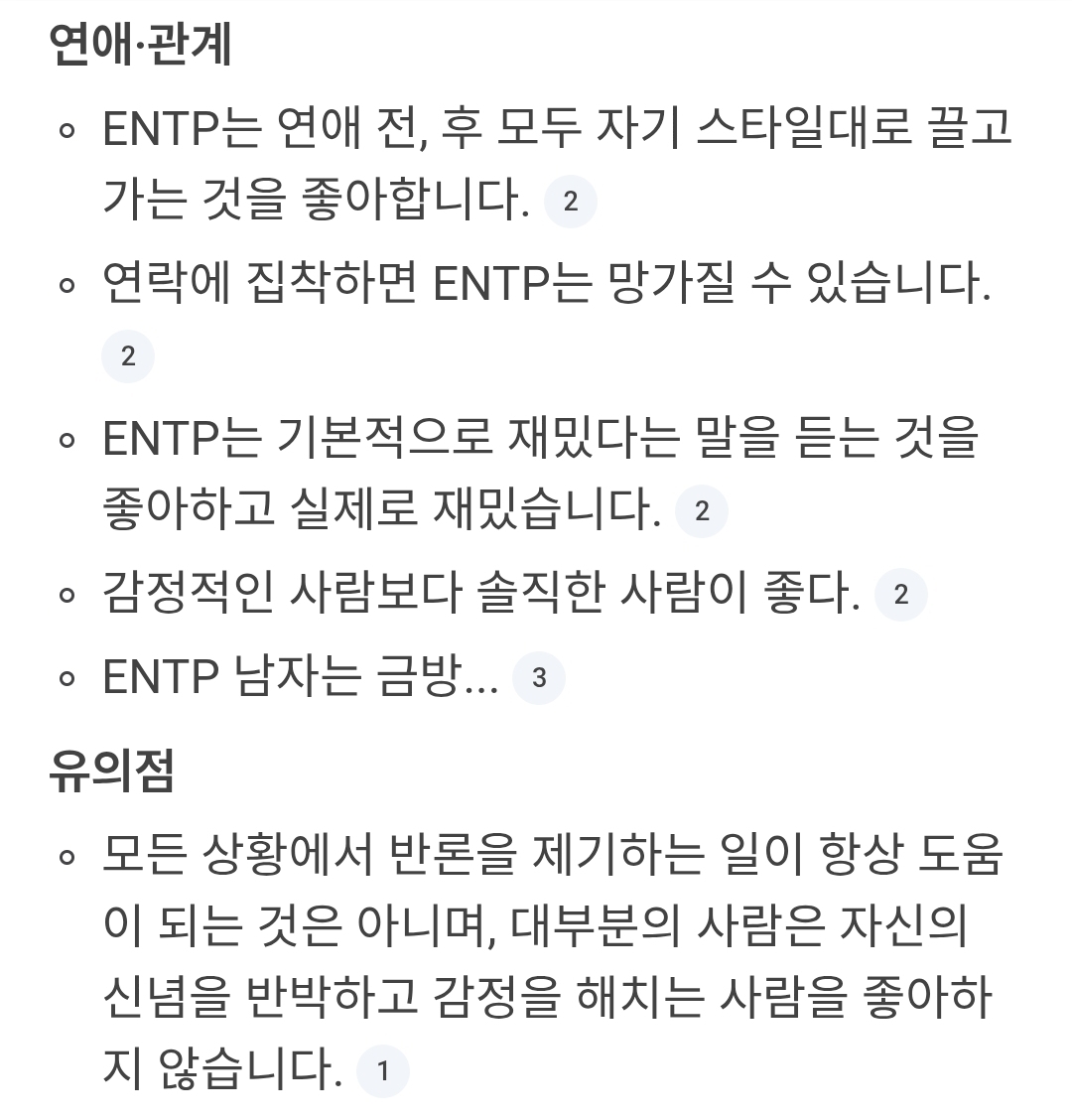Open citation 2 after '실제로 재밌습니다'

pos(701,511)
